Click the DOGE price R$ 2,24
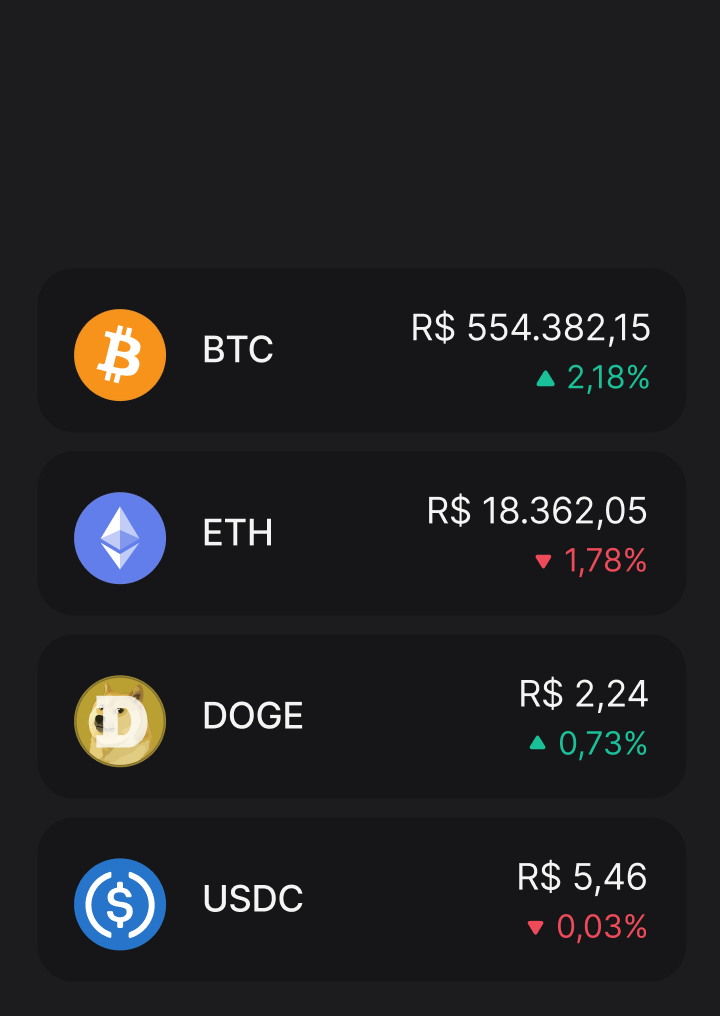 [583, 694]
